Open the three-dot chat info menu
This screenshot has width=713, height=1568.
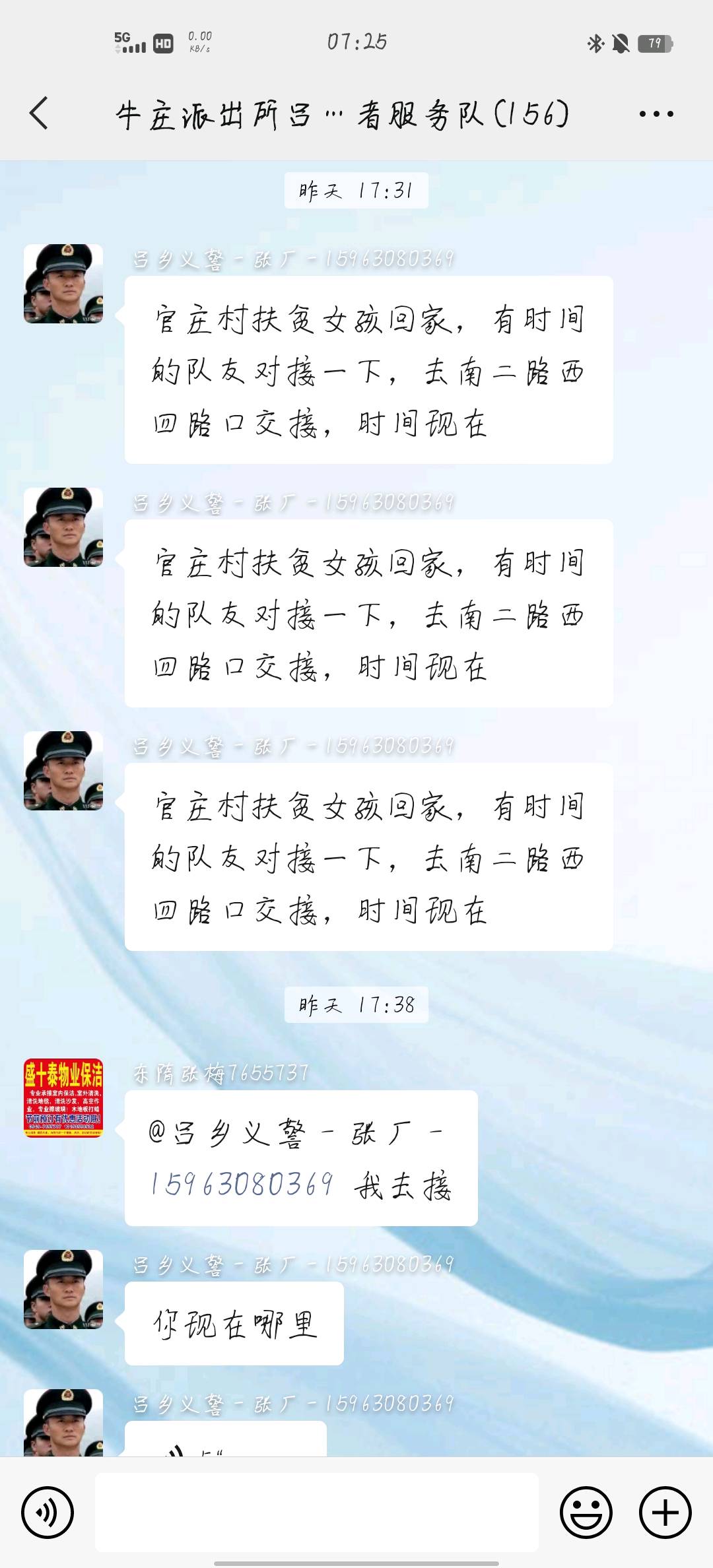tap(656, 114)
